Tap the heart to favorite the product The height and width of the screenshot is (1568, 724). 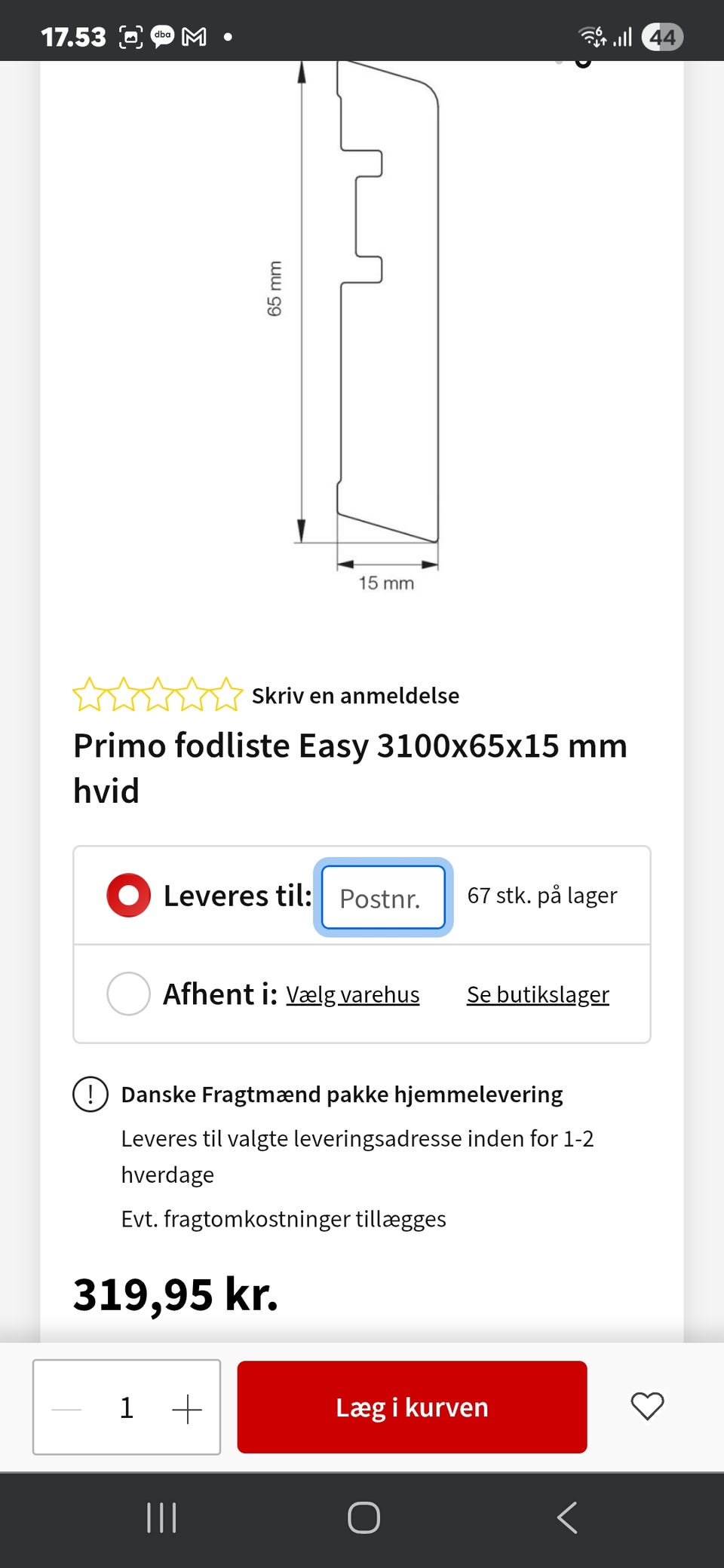click(647, 1407)
